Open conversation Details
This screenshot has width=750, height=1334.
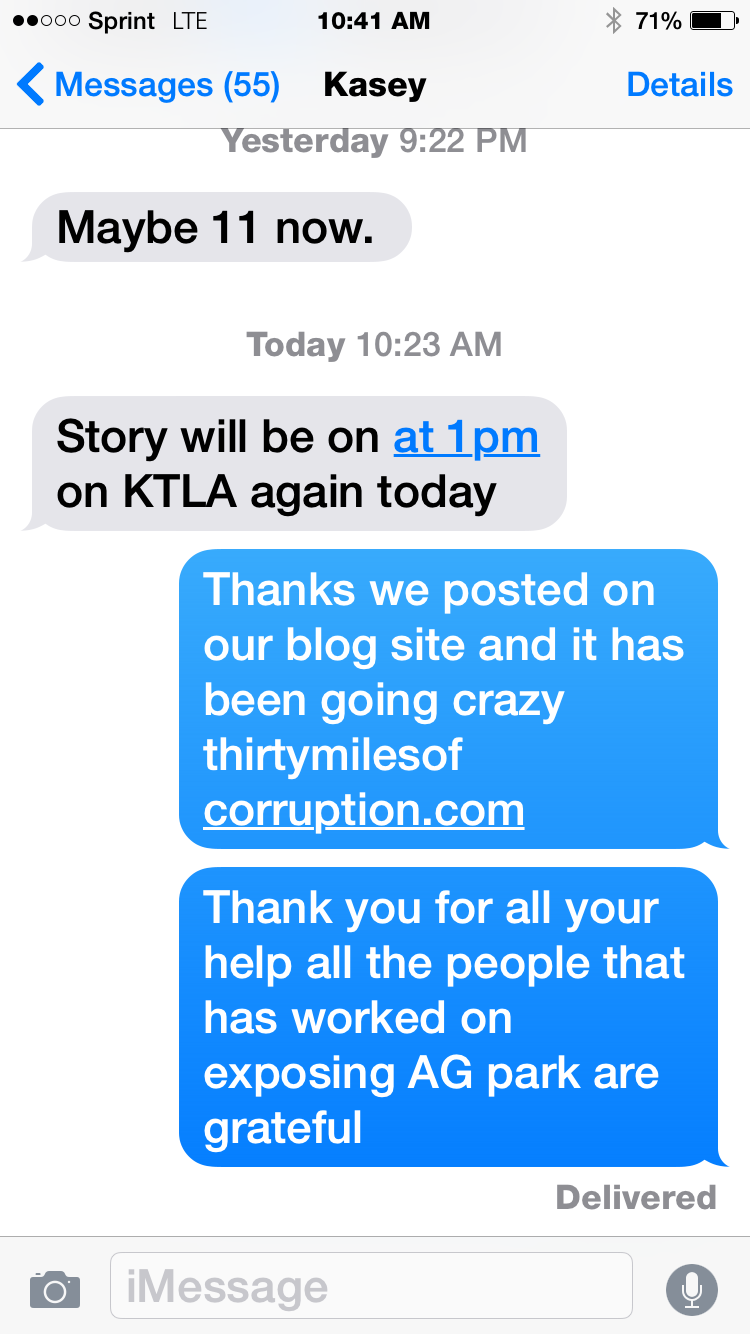tap(679, 85)
